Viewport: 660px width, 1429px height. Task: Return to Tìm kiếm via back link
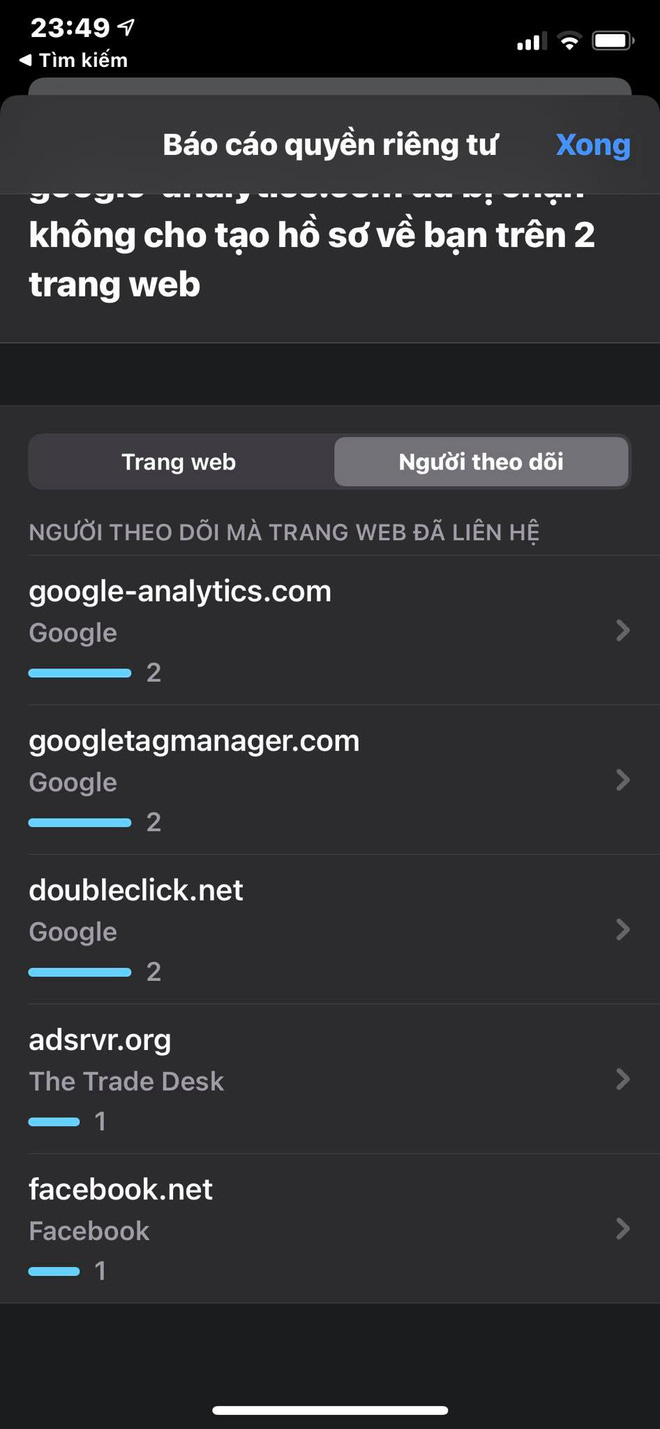click(73, 60)
